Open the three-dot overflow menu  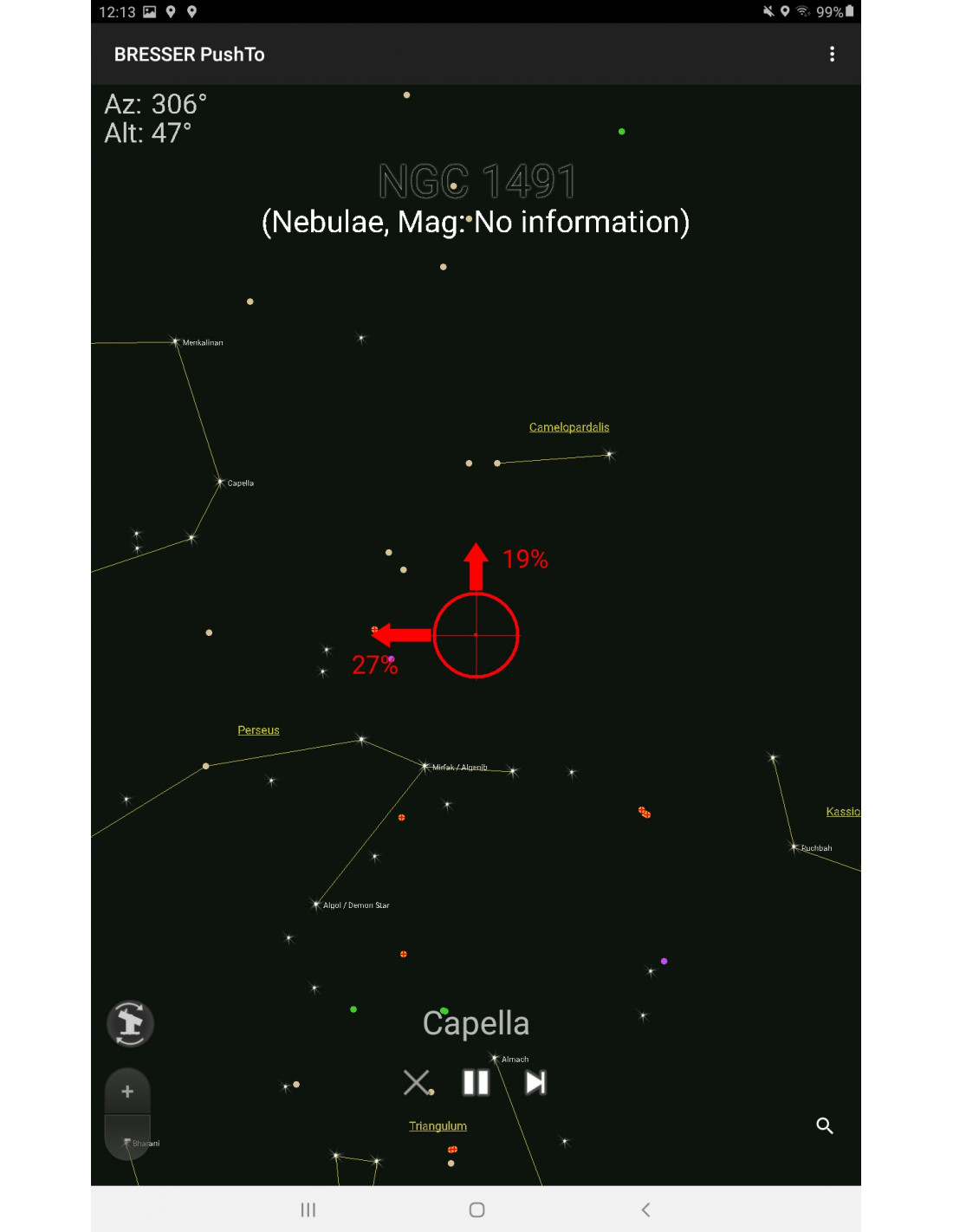pyautogui.click(x=832, y=54)
